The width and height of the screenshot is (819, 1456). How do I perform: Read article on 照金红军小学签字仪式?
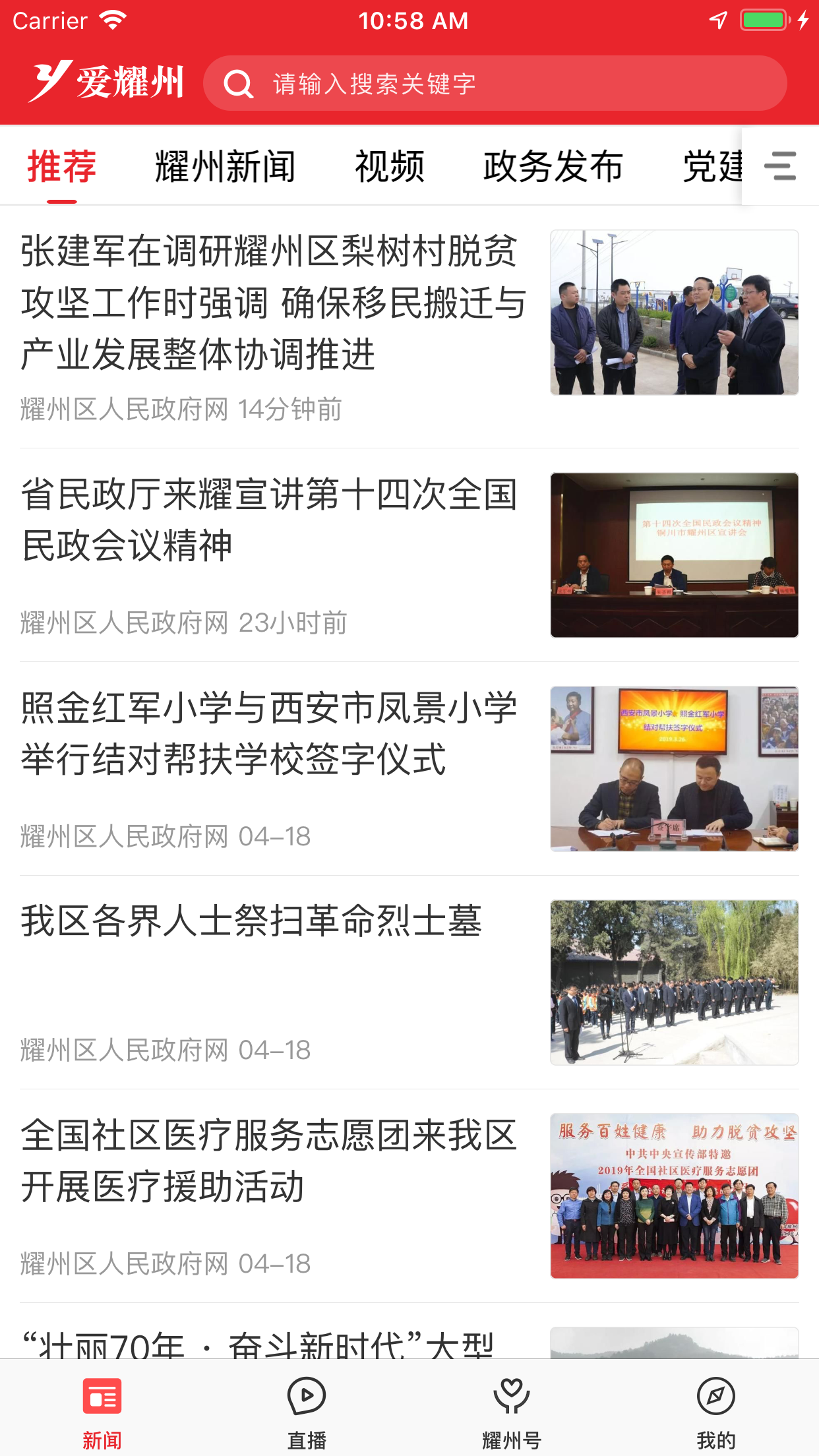point(409,769)
